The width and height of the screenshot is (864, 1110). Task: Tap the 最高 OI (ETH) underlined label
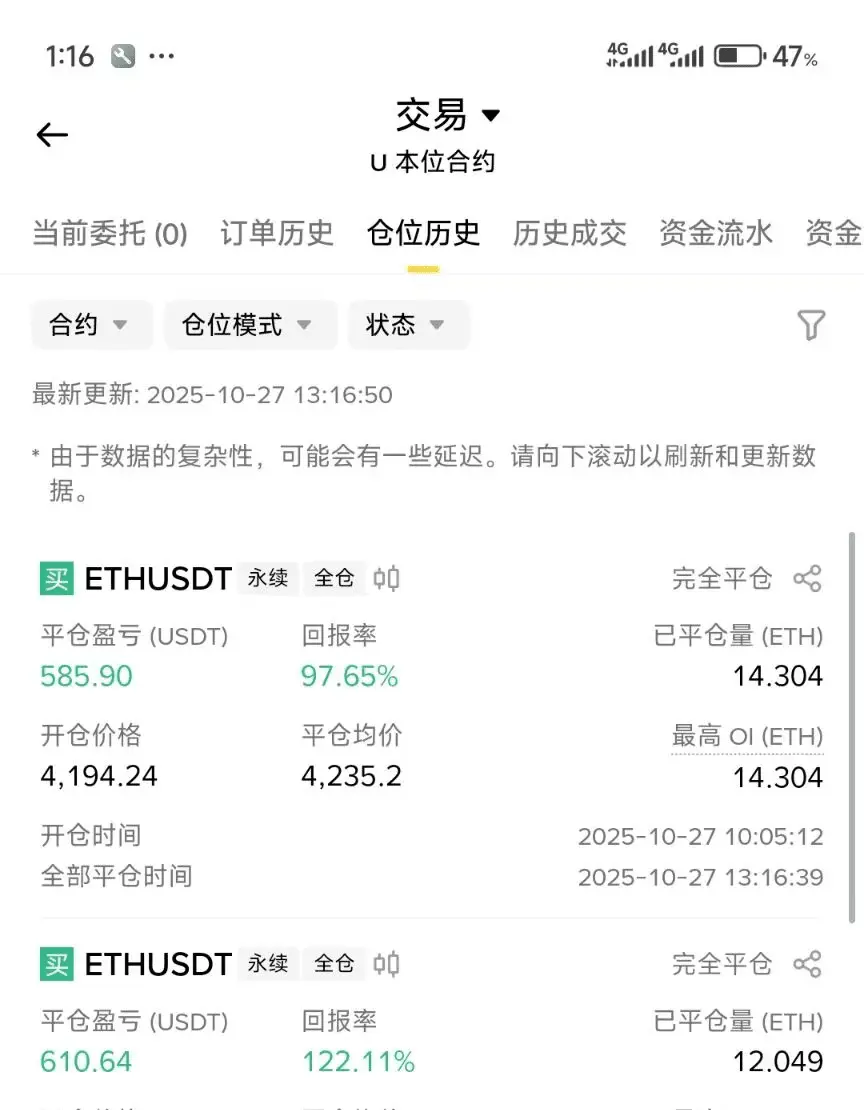point(747,737)
